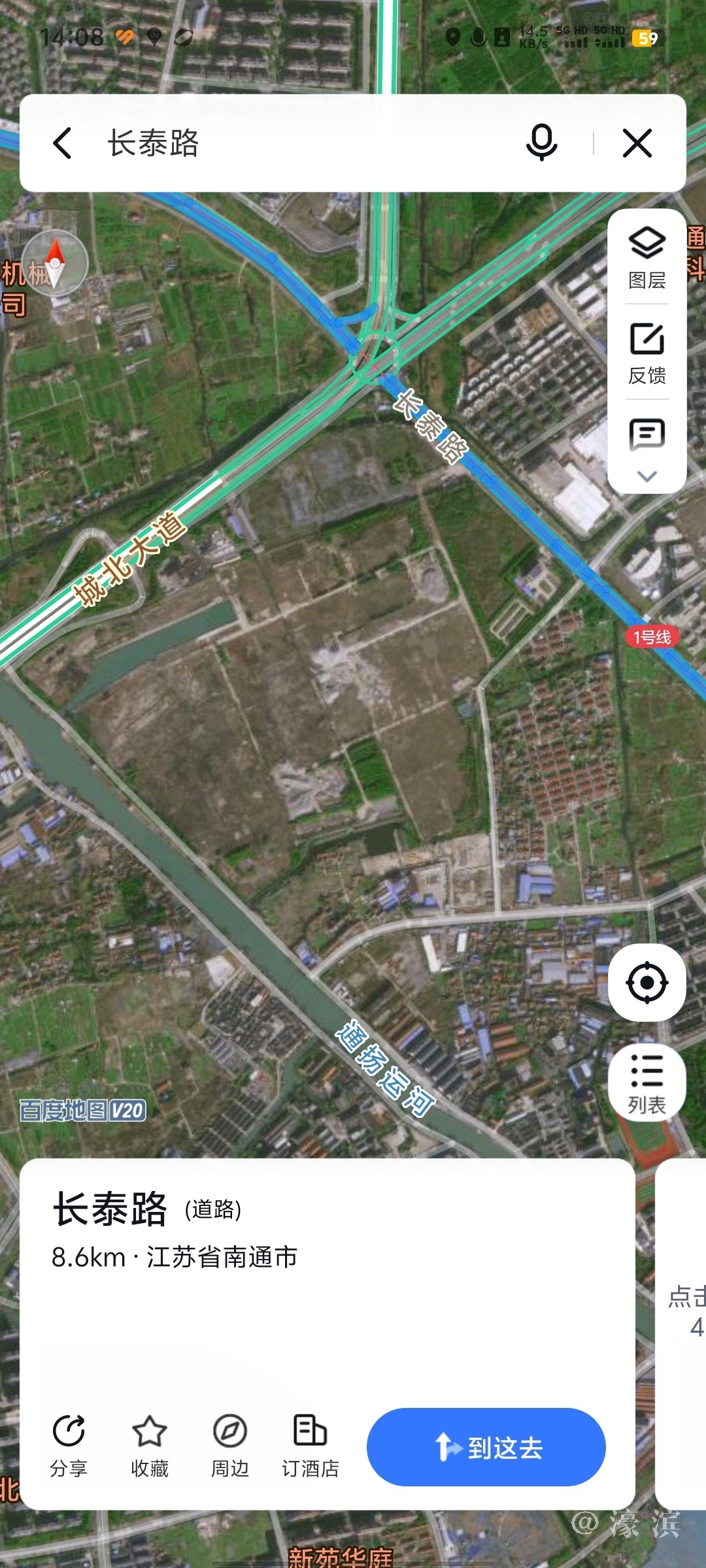
Task: Start voice search with the microphone
Action: tap(541, 143)
